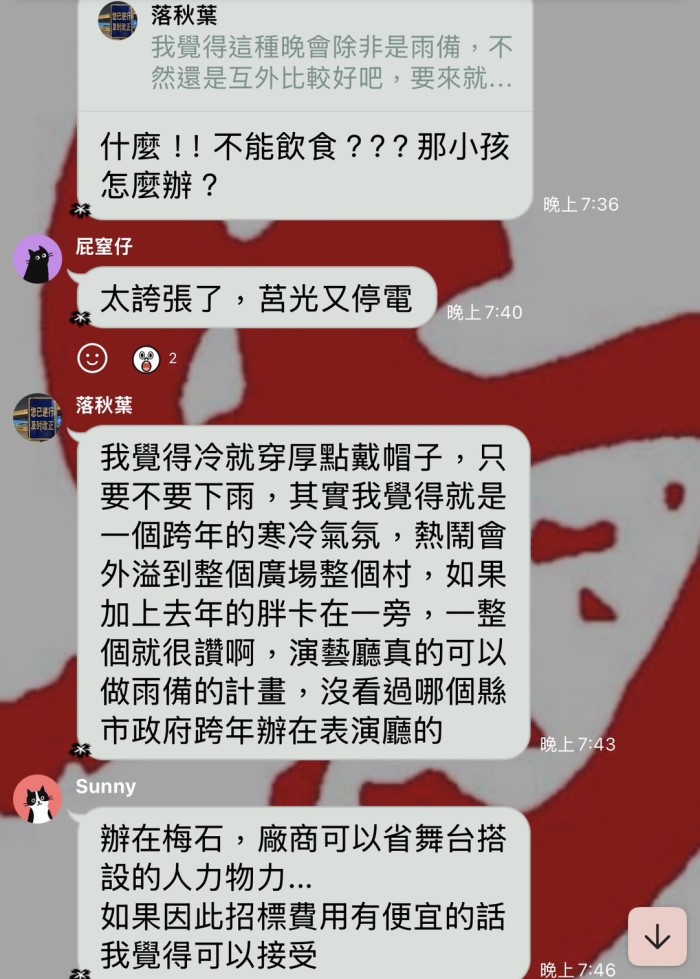Open Sunny's profile avatar
Viewport: 700px width, 979px height.
[x=37, y=799]
